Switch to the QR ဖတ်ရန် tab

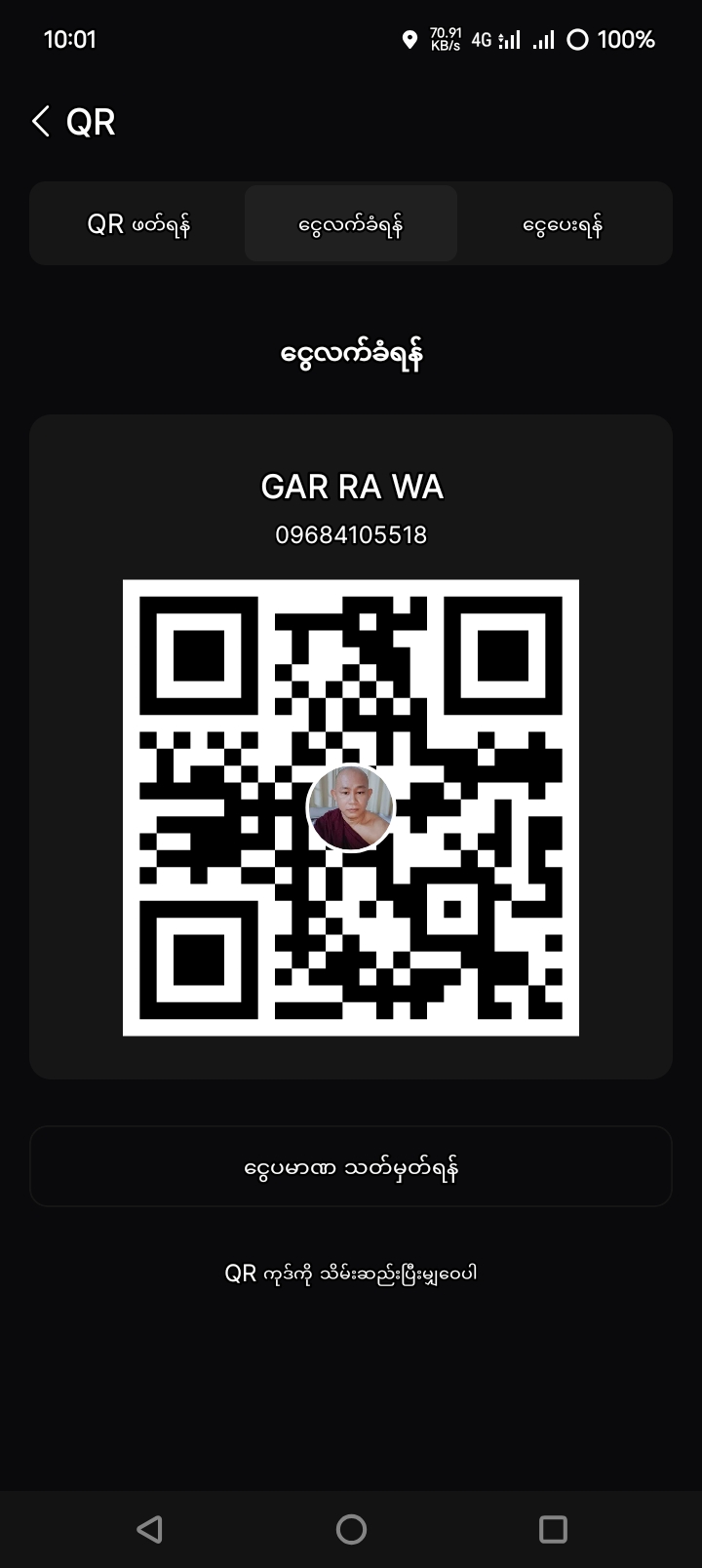pyautogui.click(x=138, y=224)
